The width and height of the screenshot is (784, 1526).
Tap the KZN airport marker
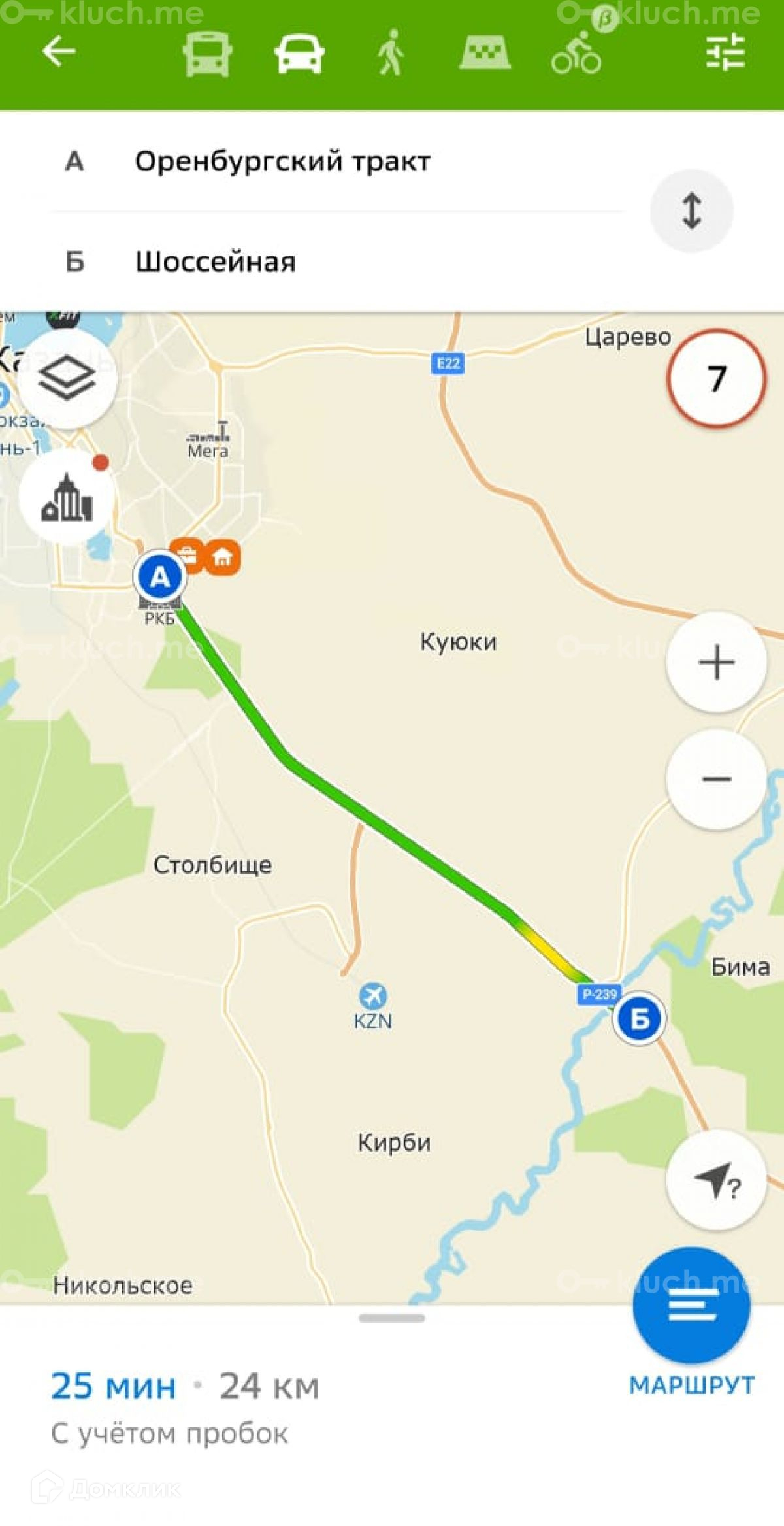pyautogui.click(x=373, y=997)
